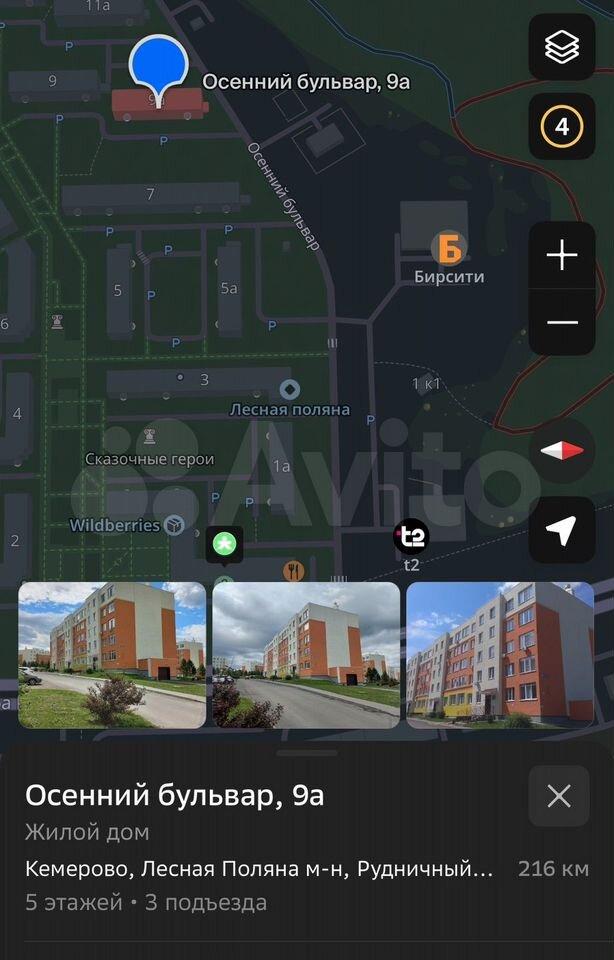This screenshot has height=960, width=614.
Task: Zoom out of the map
Action: coord(562,322)
